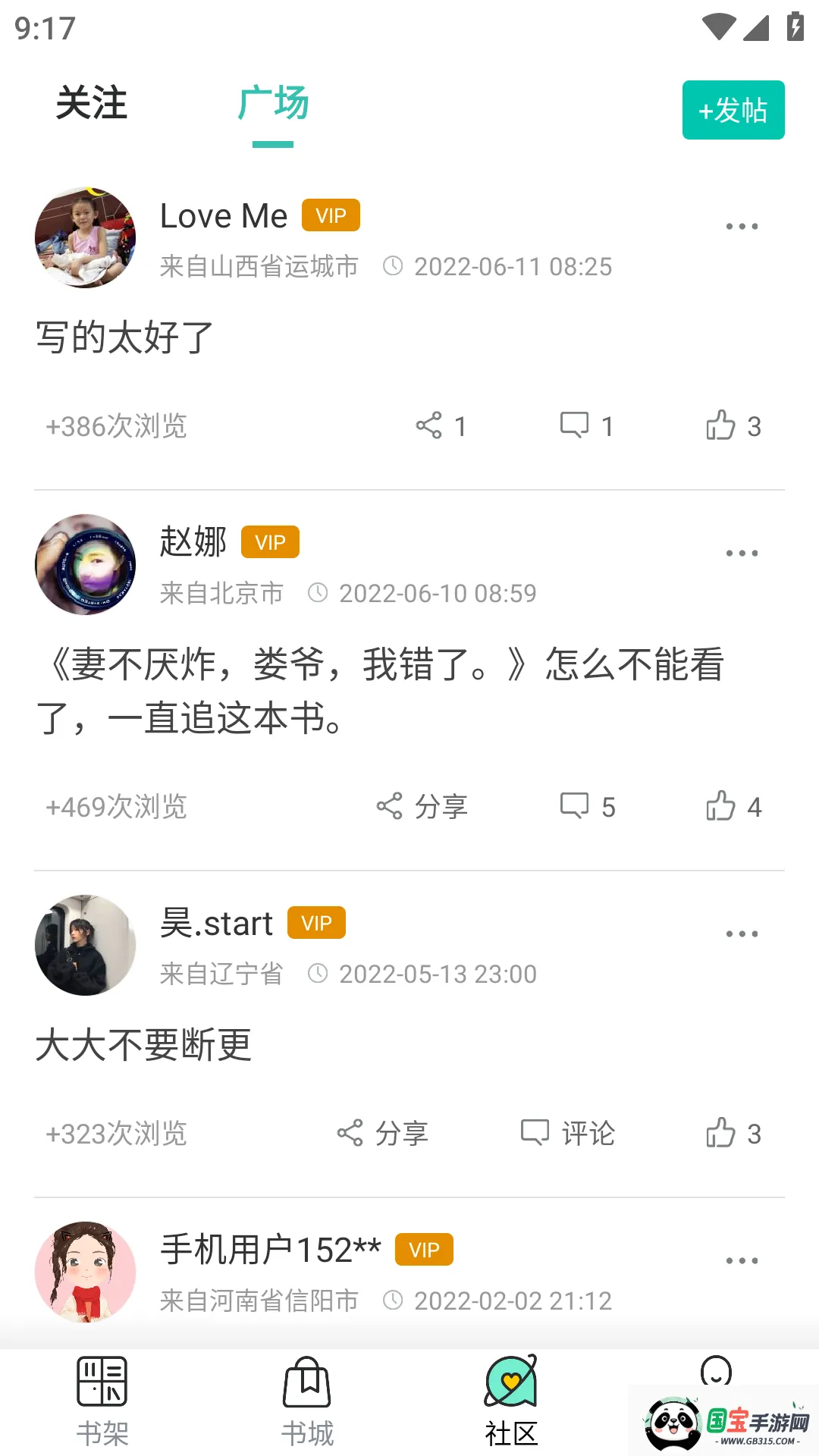Open overflow menu on 昊.start's post
This screenshot has height=1456, width=819.
pyautogui.click(x=741, y=934)
